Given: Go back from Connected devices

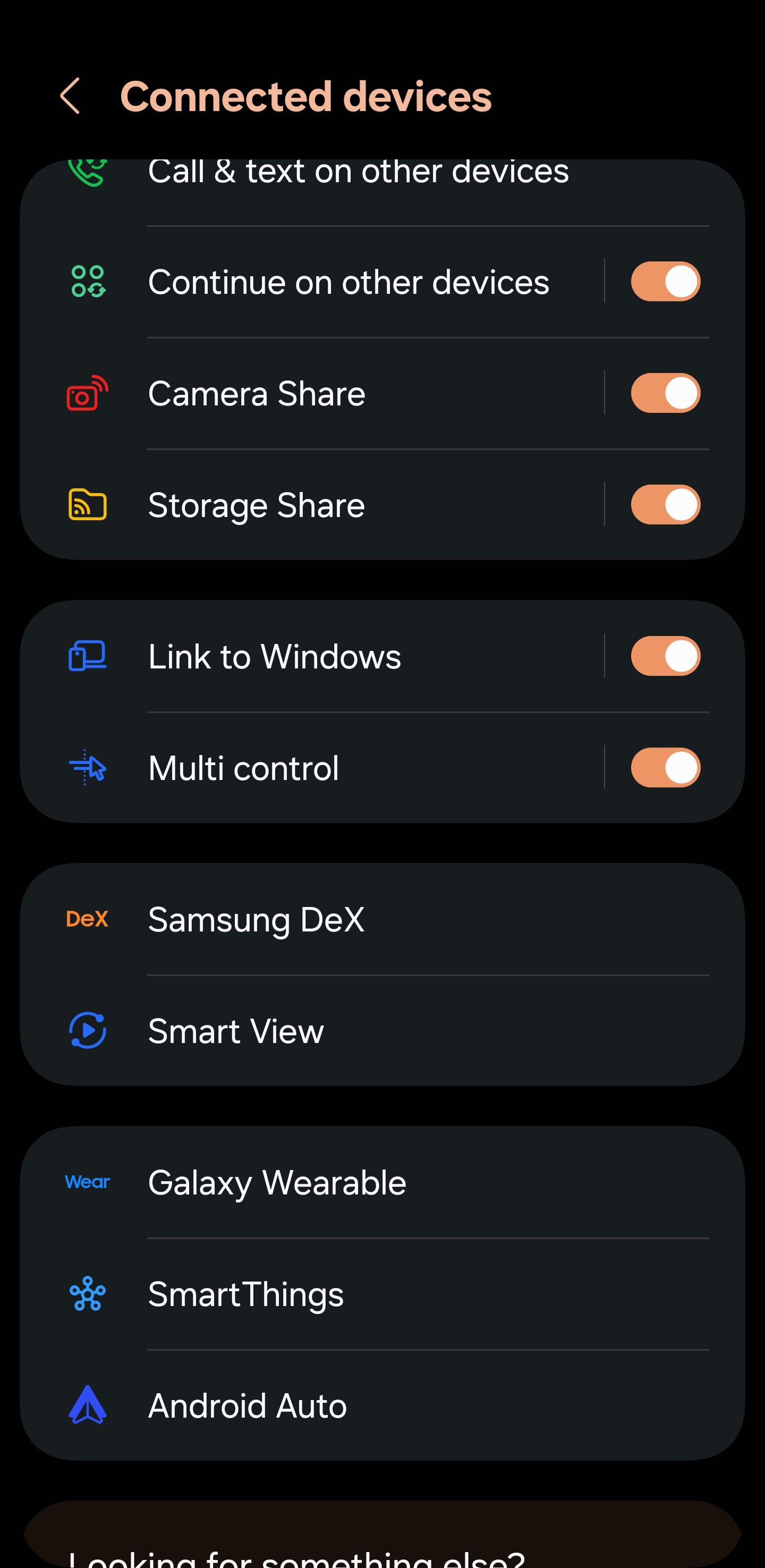Looking at the screenshot, I should tap(71, 96).
